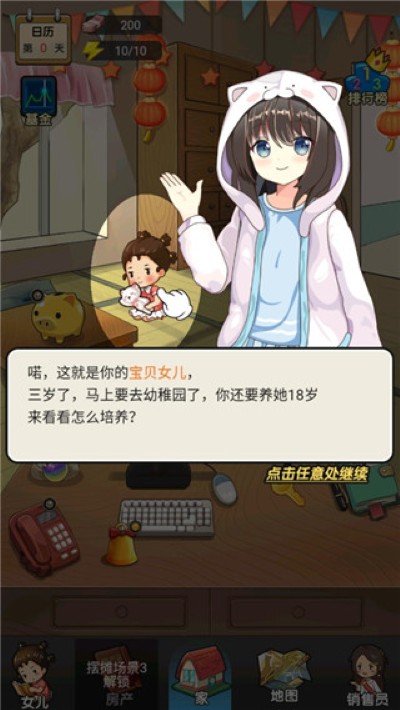Open the 基金 fund icon

[x=39, y=101]
